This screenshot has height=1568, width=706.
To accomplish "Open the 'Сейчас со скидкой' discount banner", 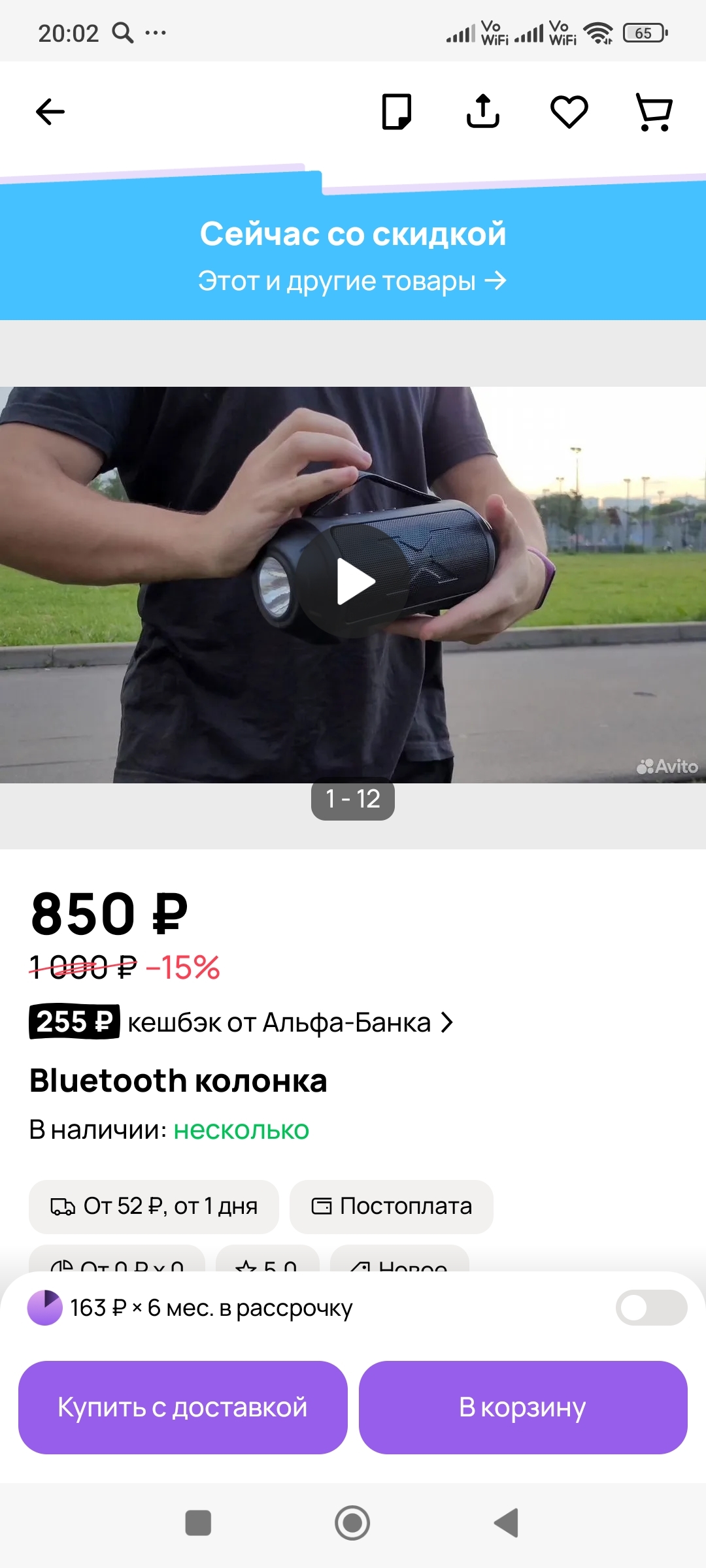I will [x=353, y=256].
